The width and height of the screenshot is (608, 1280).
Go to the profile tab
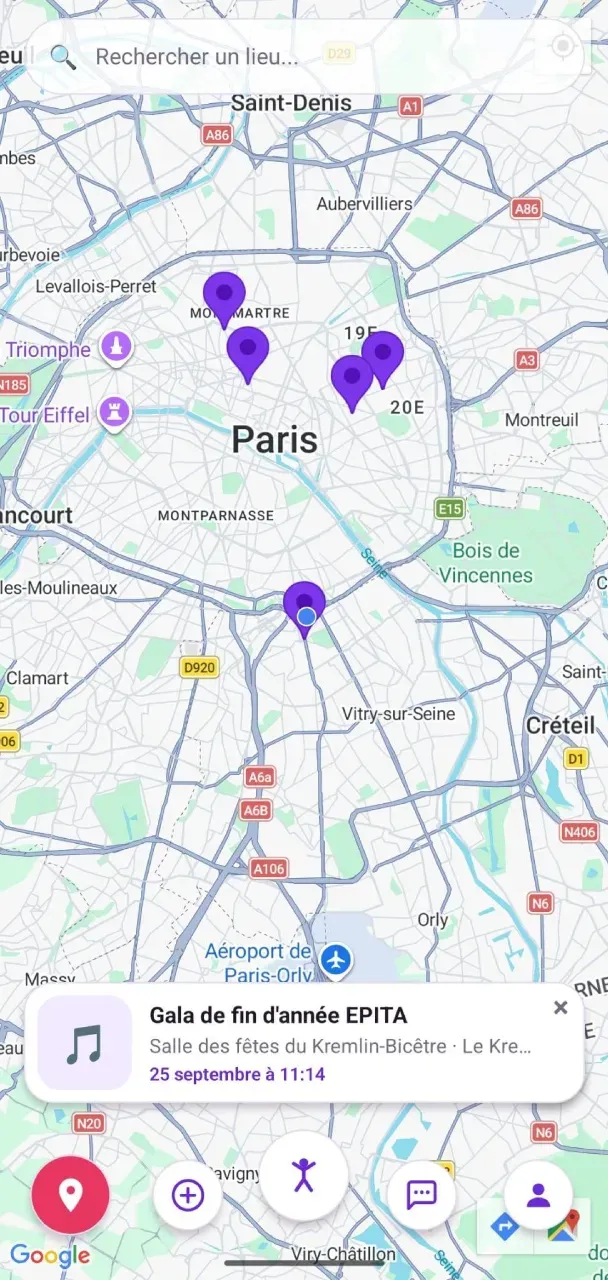pos(538,1195)
